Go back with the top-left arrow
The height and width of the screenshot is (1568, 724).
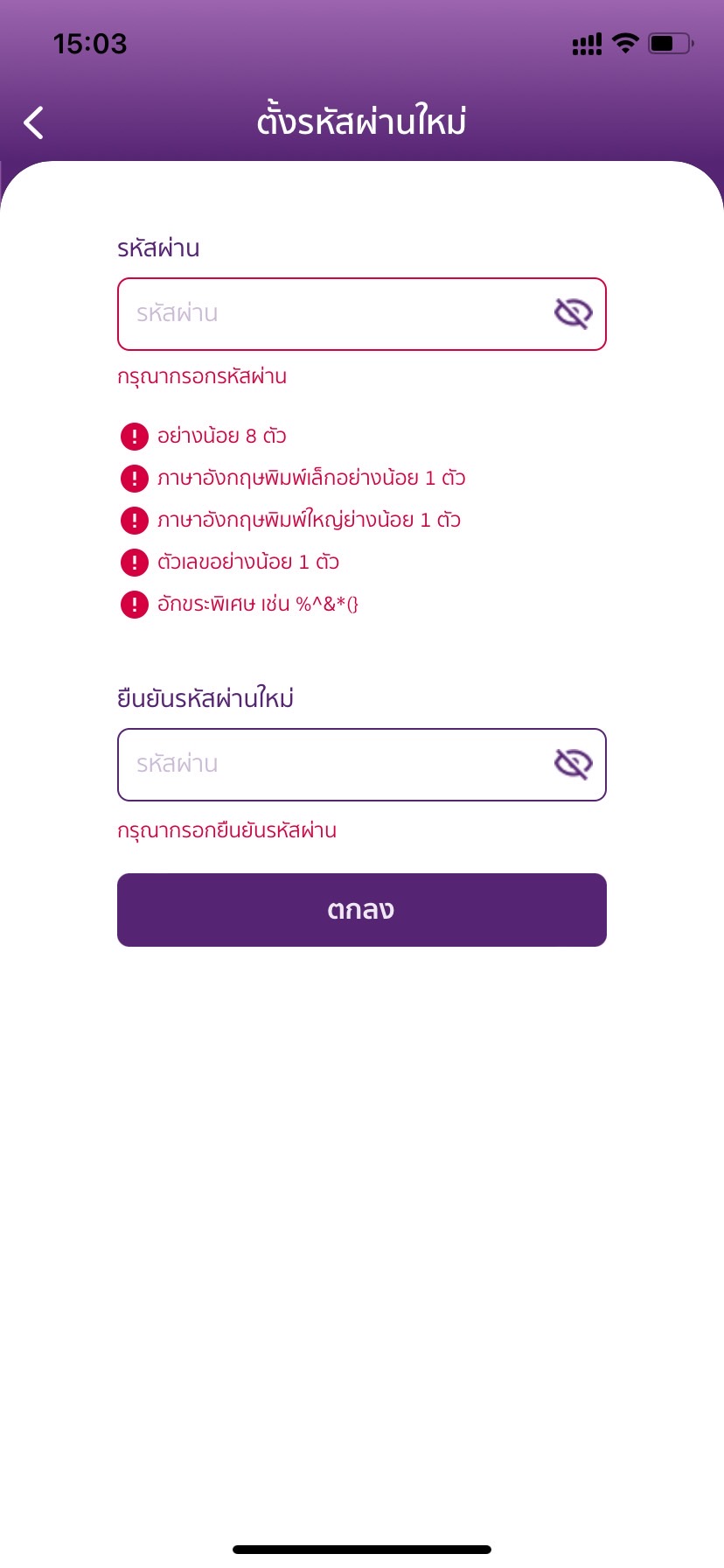tap(34, 122)
